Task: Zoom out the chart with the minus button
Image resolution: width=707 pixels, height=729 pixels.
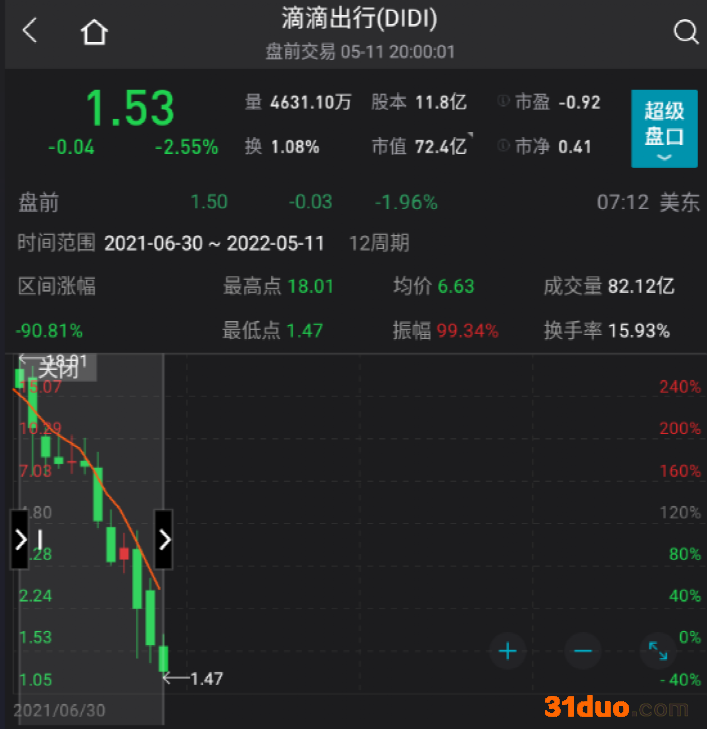Action: (583, 651)
